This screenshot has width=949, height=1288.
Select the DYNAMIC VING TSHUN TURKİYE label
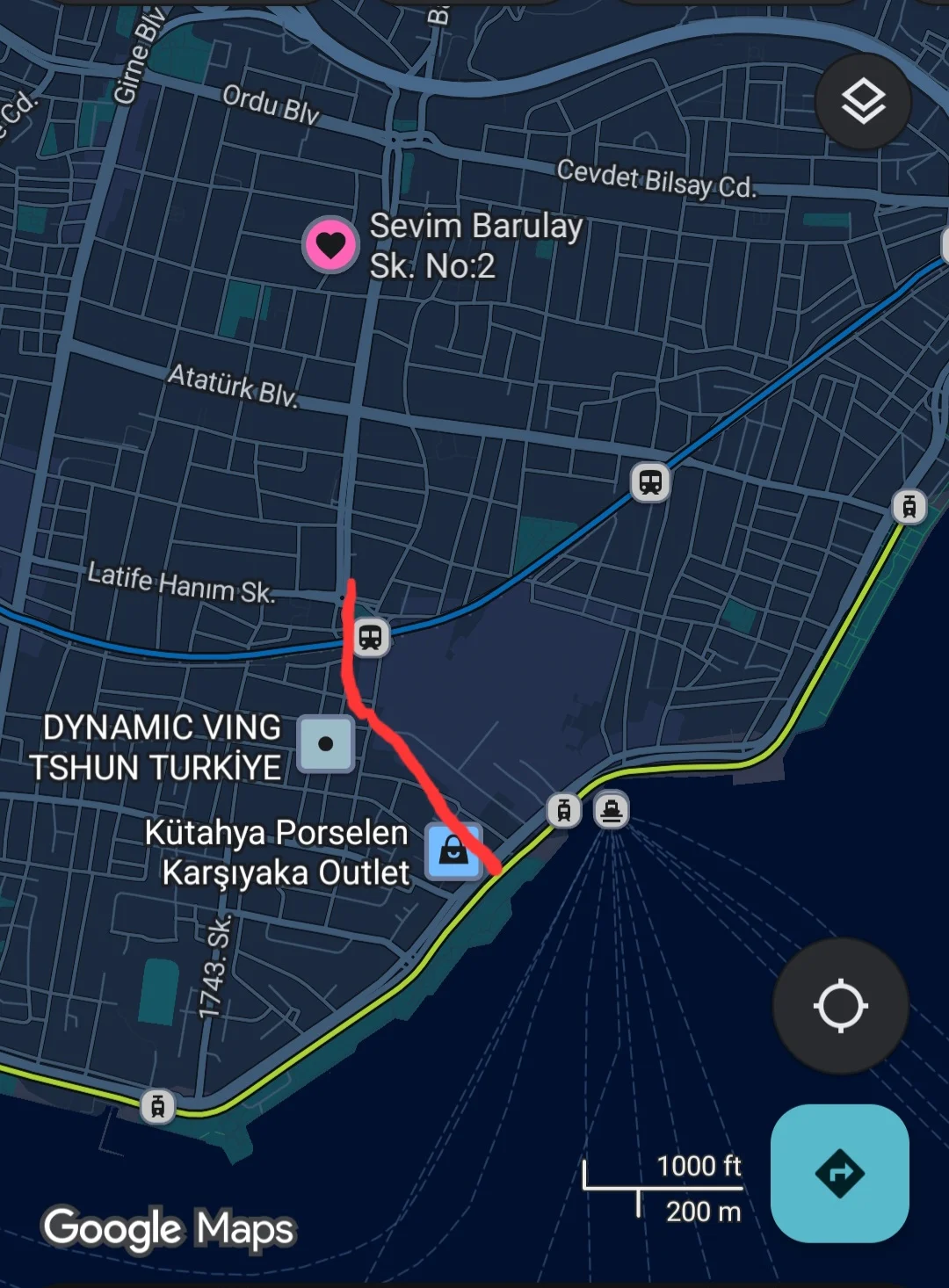tap(156, 746)
